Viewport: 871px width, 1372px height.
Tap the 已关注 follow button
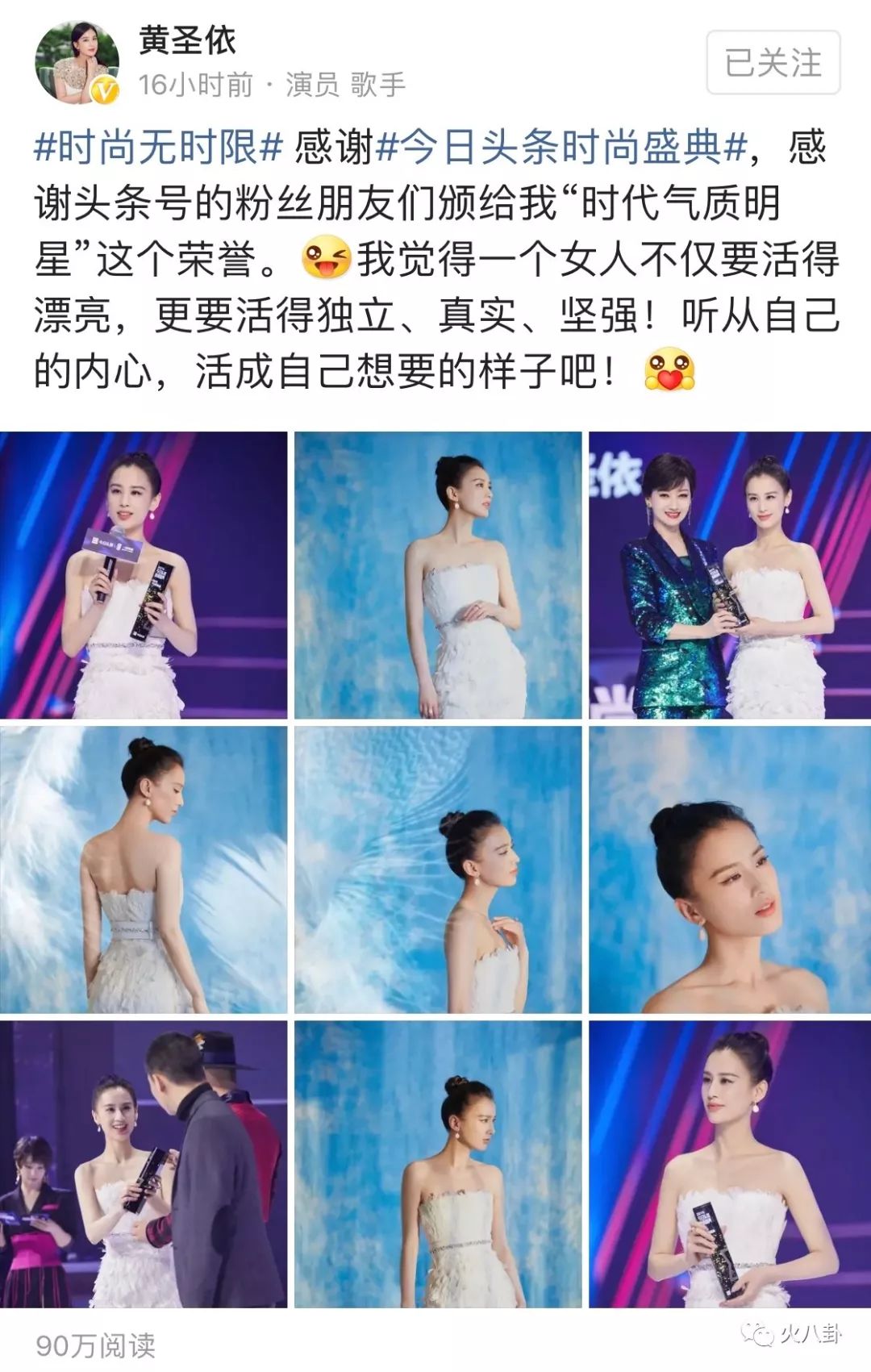pos(773,63)
